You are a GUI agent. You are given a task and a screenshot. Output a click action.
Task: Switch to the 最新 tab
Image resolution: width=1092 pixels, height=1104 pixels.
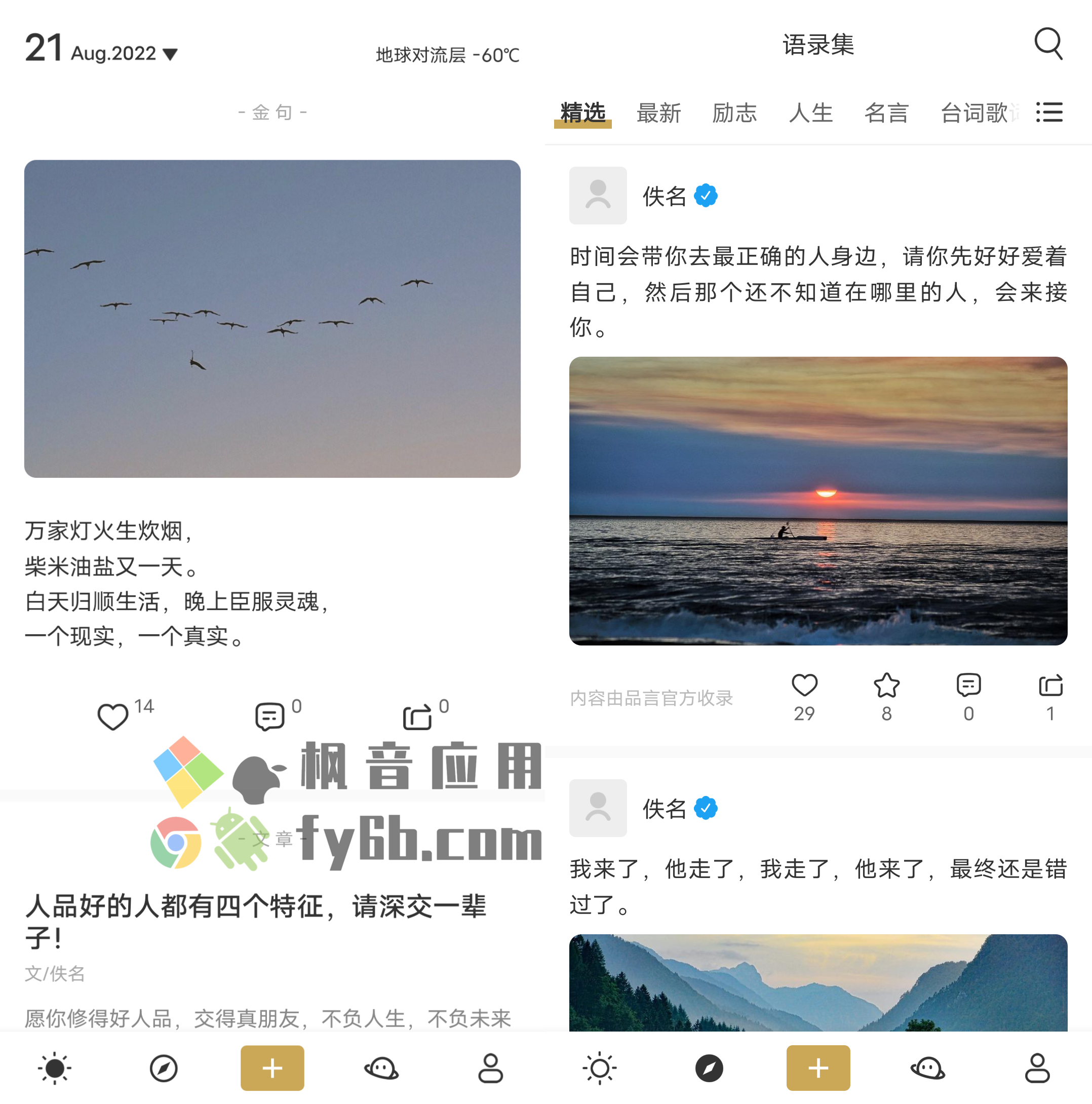[658, 113]
